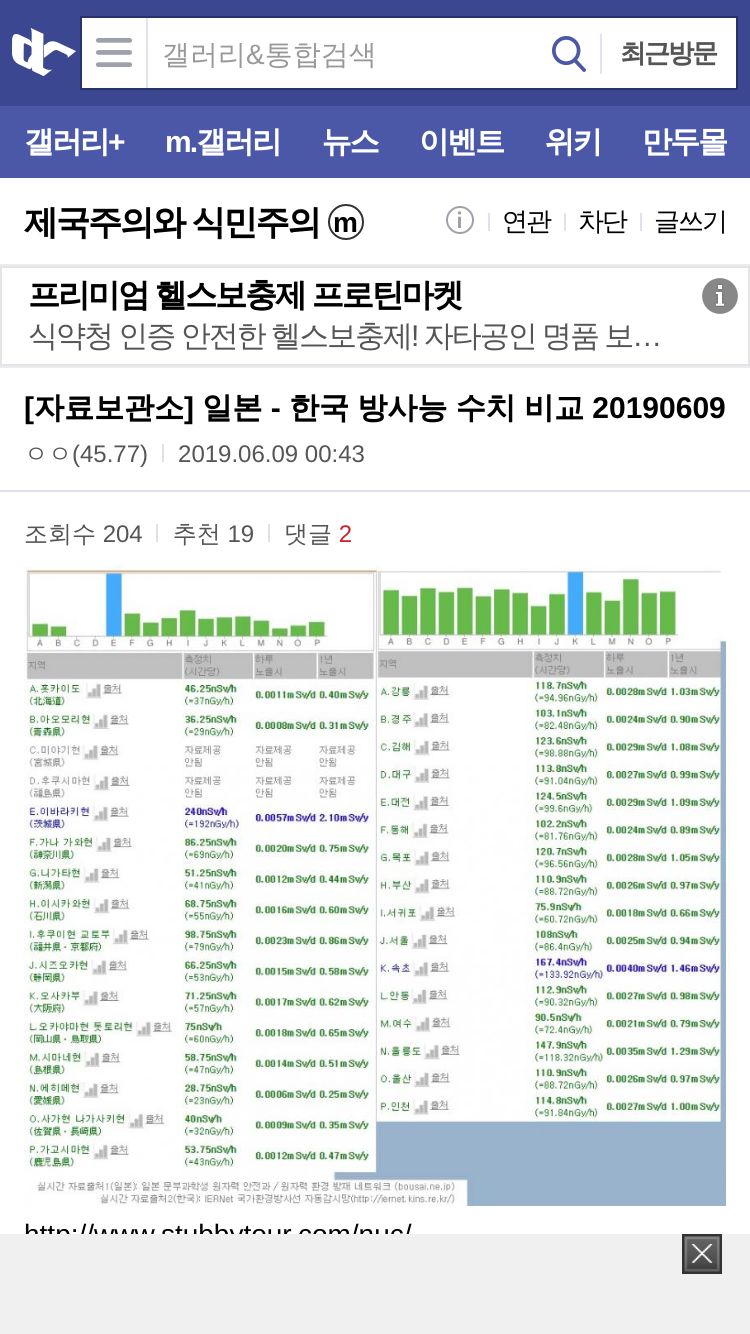Image resolution: width=750 pixels, height=1334 pixels.
Task: Open 연관 related galleries
Action: pos(527,221)
